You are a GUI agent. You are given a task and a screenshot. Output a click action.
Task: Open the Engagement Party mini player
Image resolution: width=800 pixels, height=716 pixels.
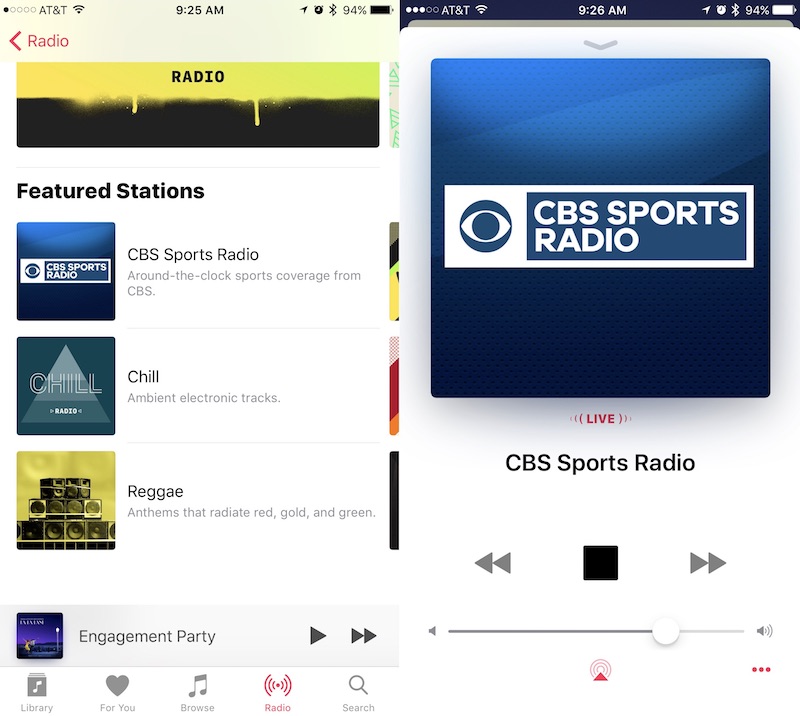(150, 636)
